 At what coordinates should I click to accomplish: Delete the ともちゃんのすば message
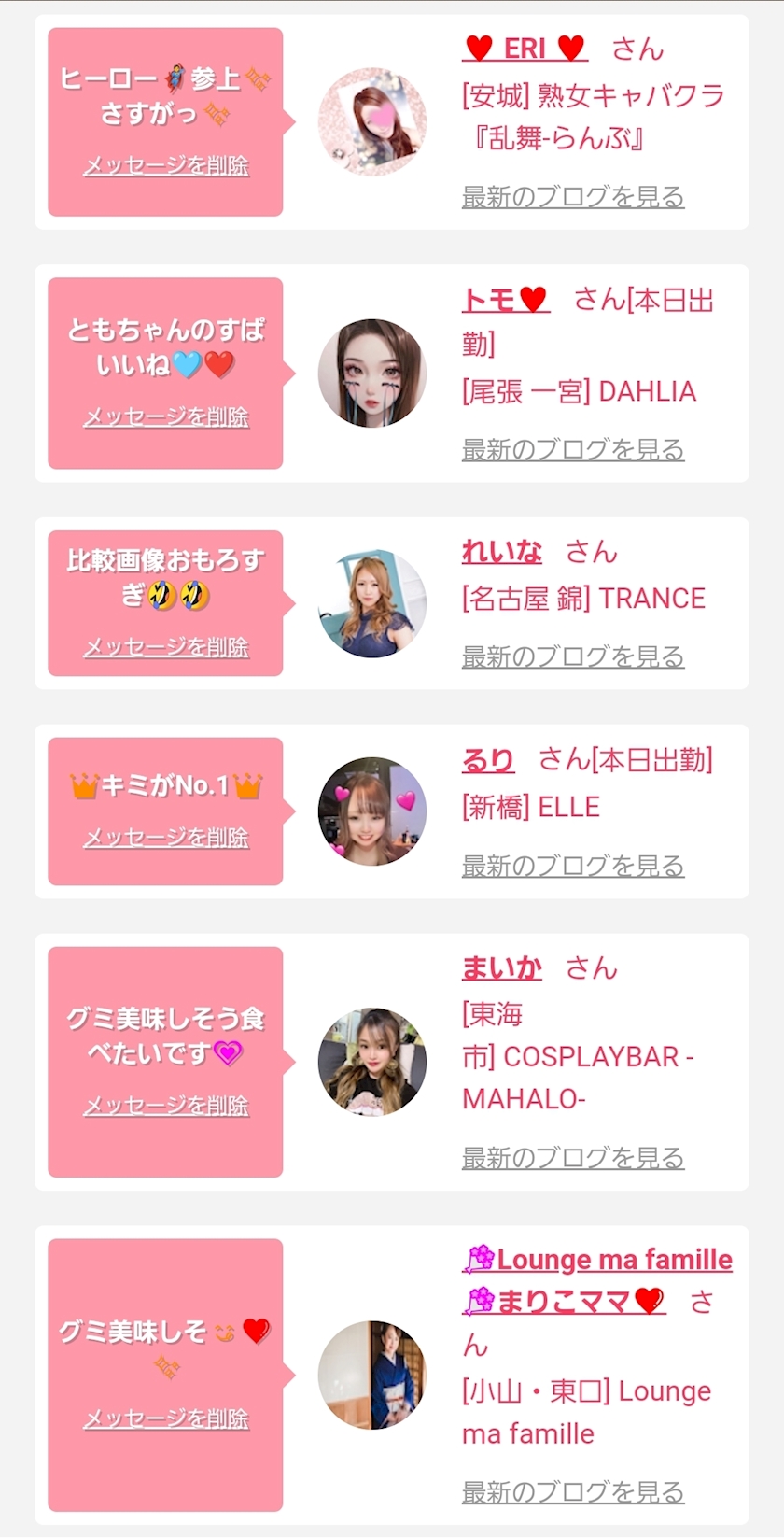tap(166, 416)
